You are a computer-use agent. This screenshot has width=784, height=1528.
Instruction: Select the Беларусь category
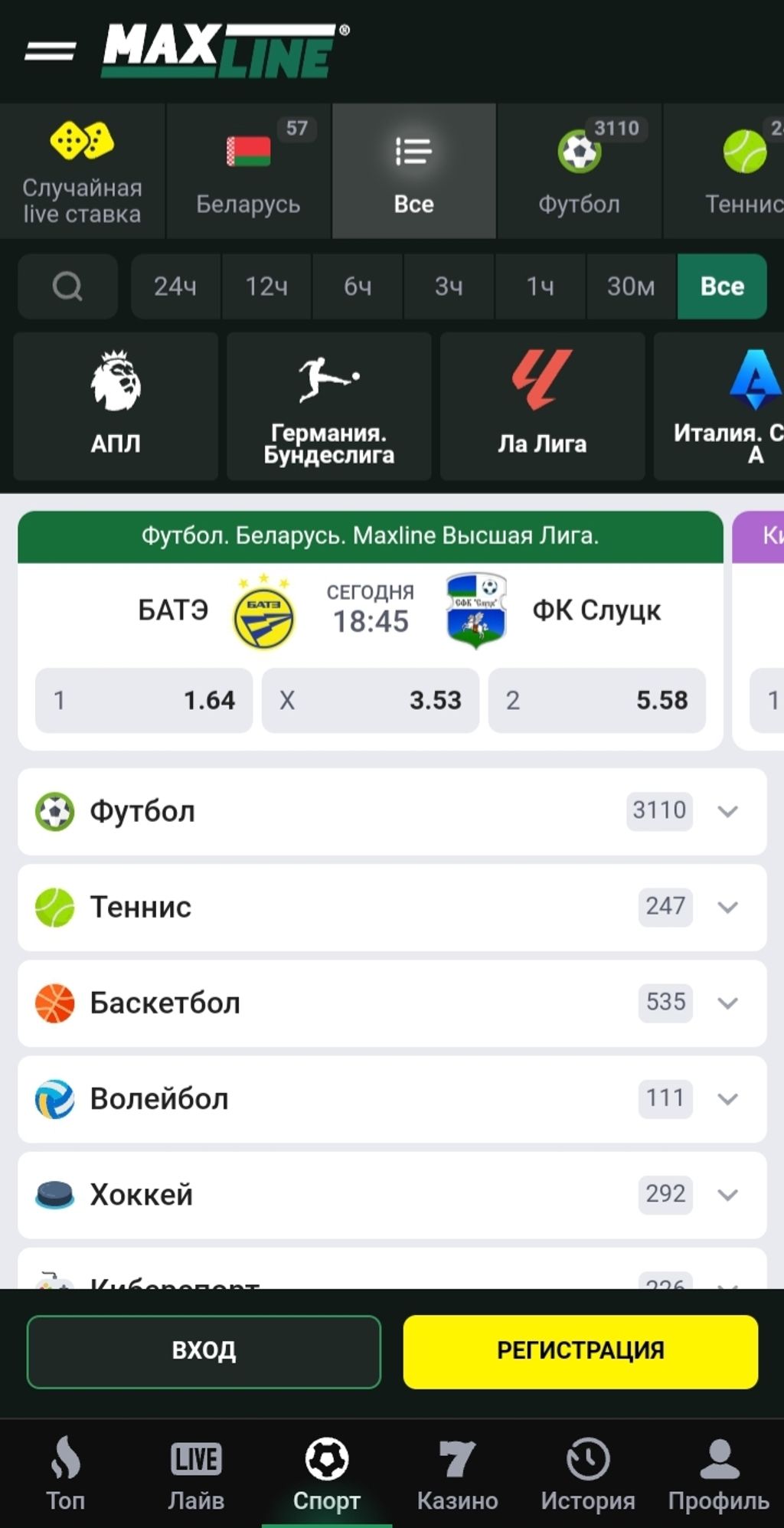[x=248, y=172]
